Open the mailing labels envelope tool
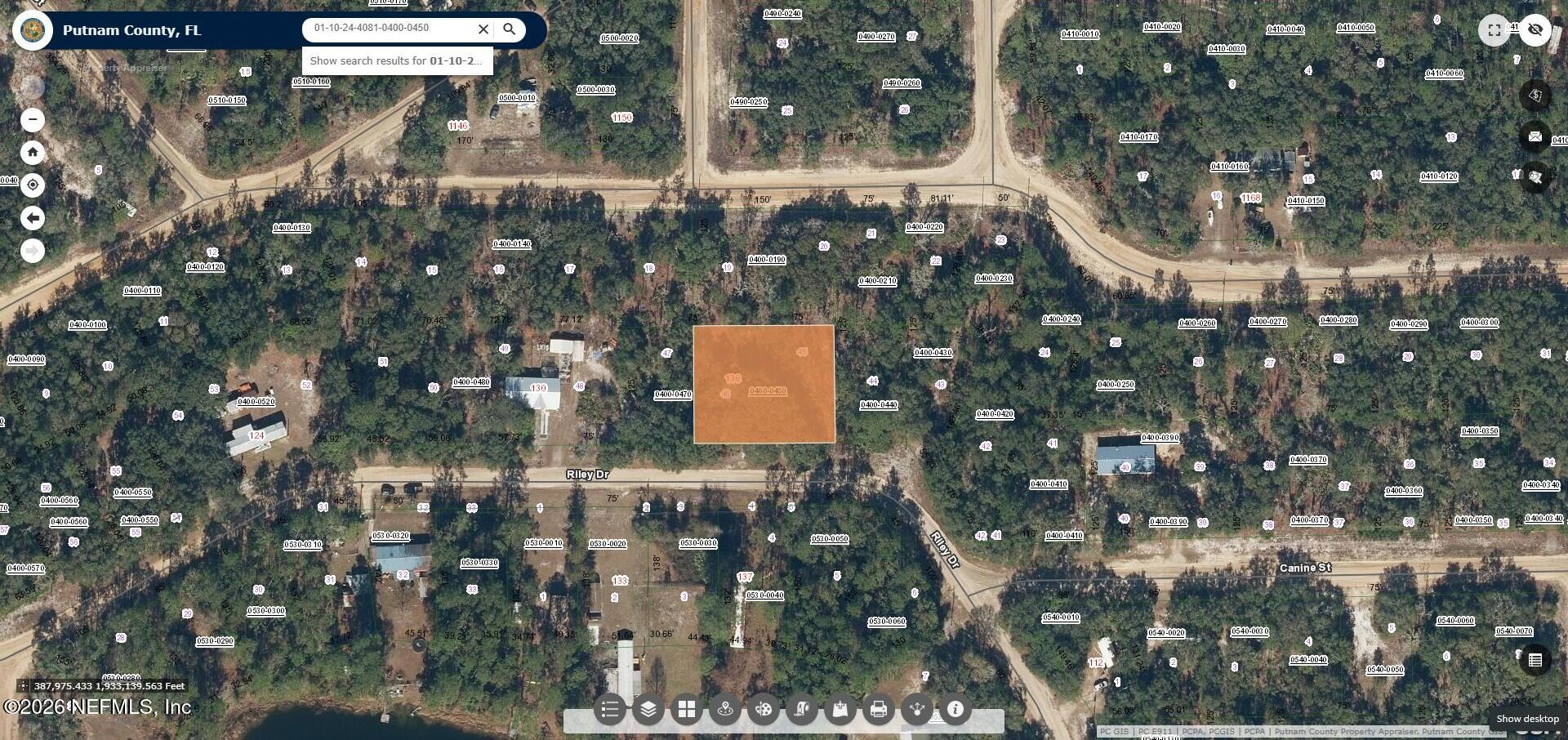The image size is (1568, 740). tap(1535, 136)
